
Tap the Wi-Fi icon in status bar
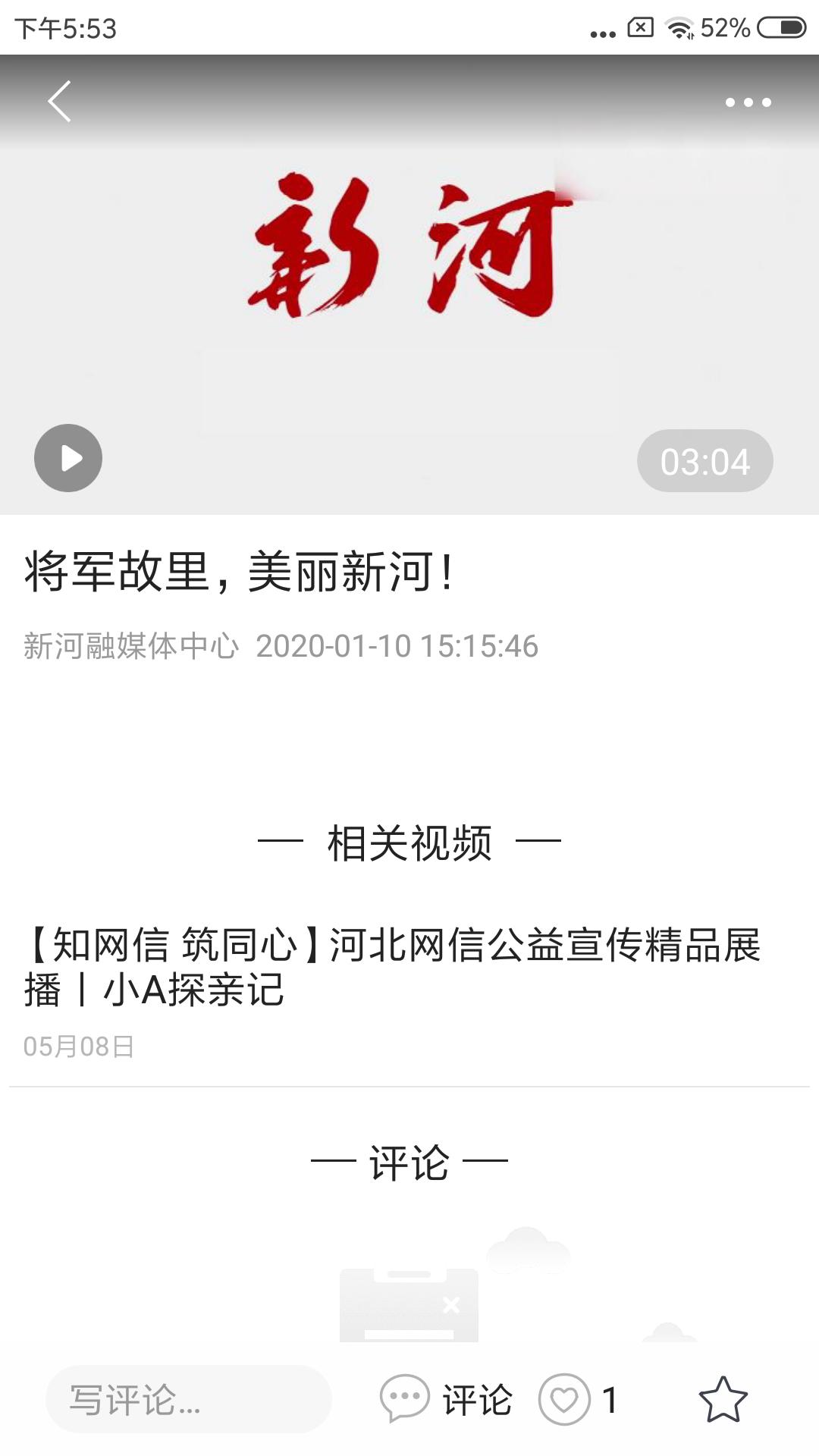coord(679,27)
